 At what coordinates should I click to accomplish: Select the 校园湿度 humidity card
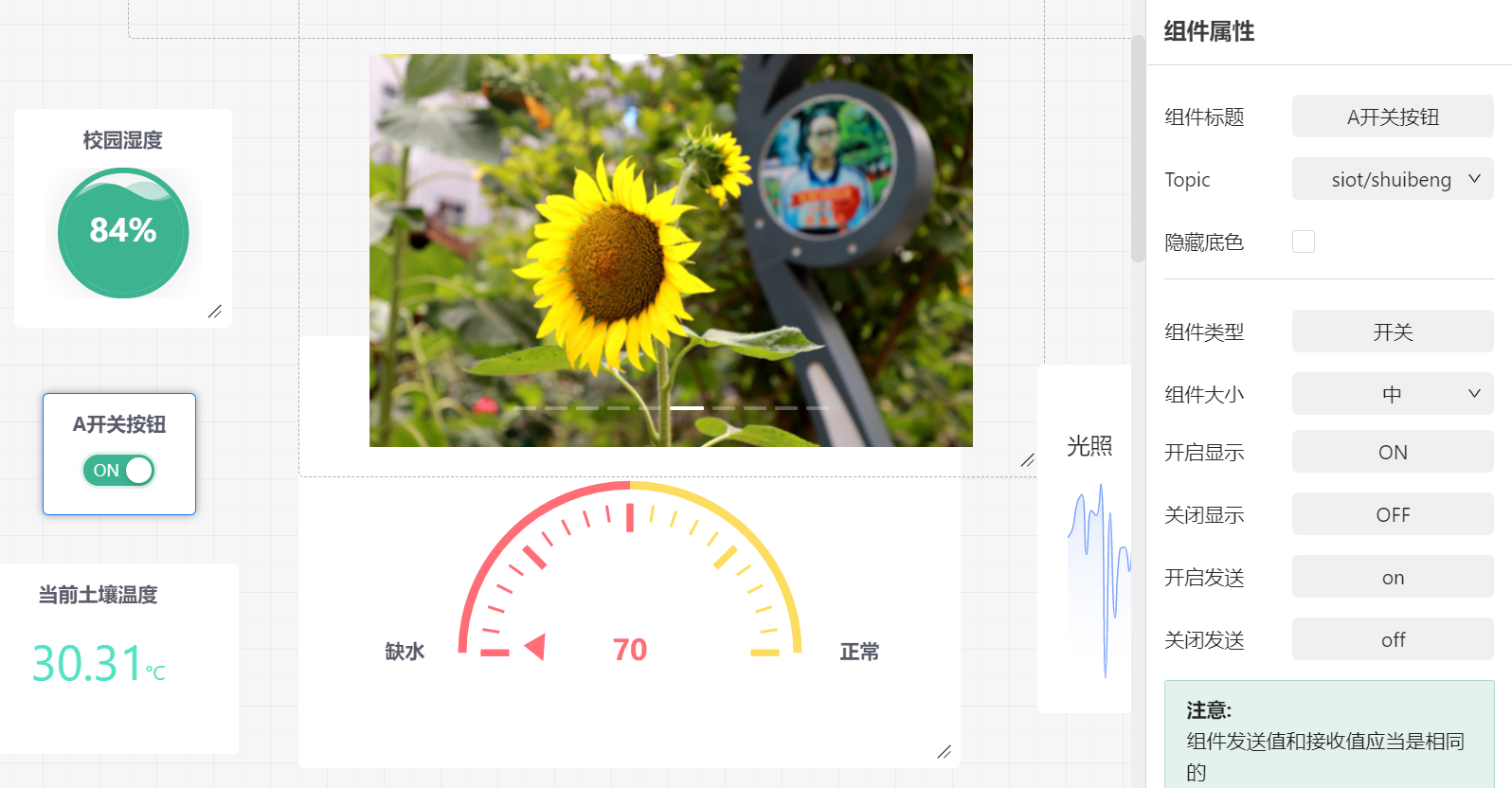(x=123, y=218)
